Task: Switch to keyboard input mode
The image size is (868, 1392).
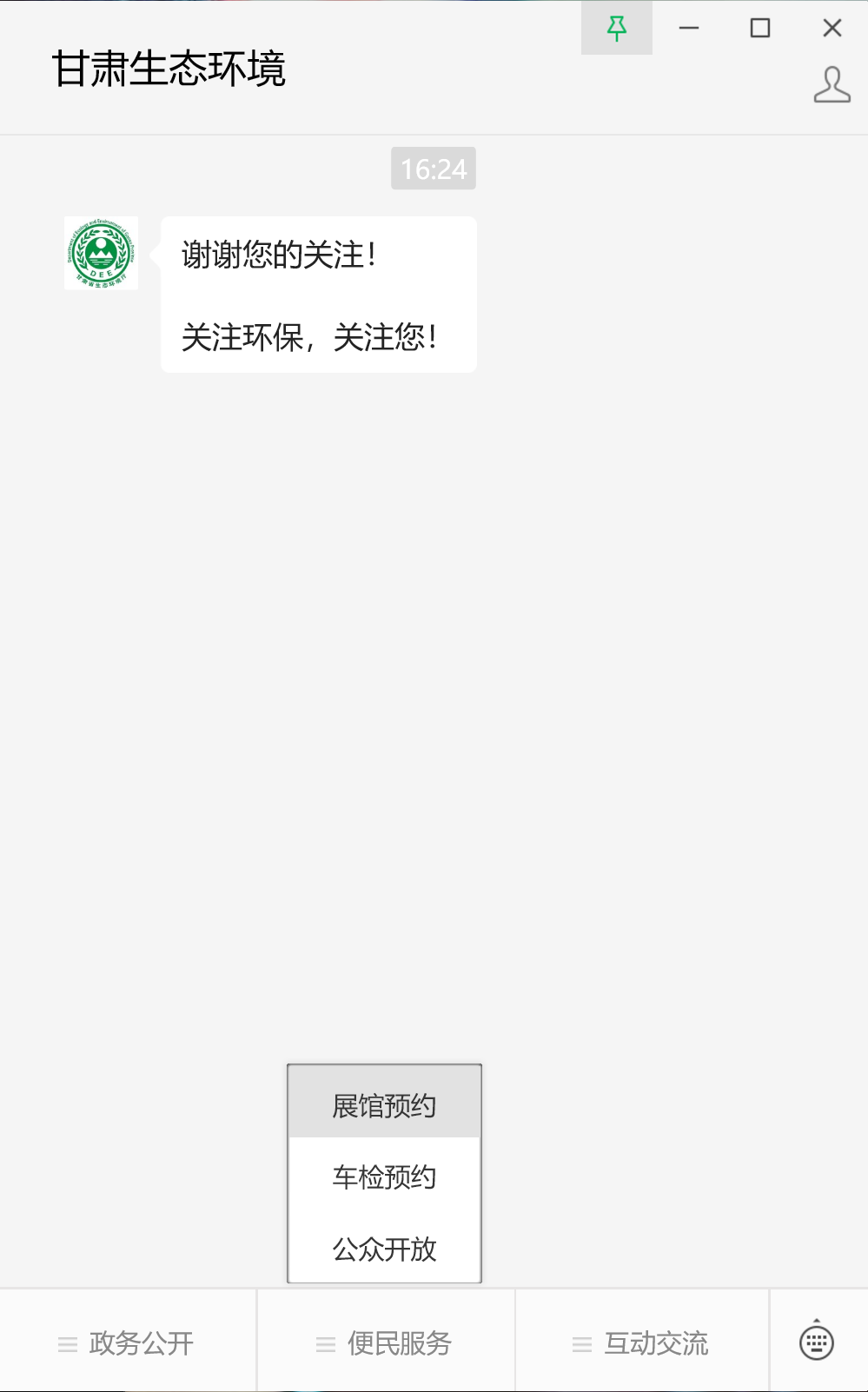Action: point(816,1342)
